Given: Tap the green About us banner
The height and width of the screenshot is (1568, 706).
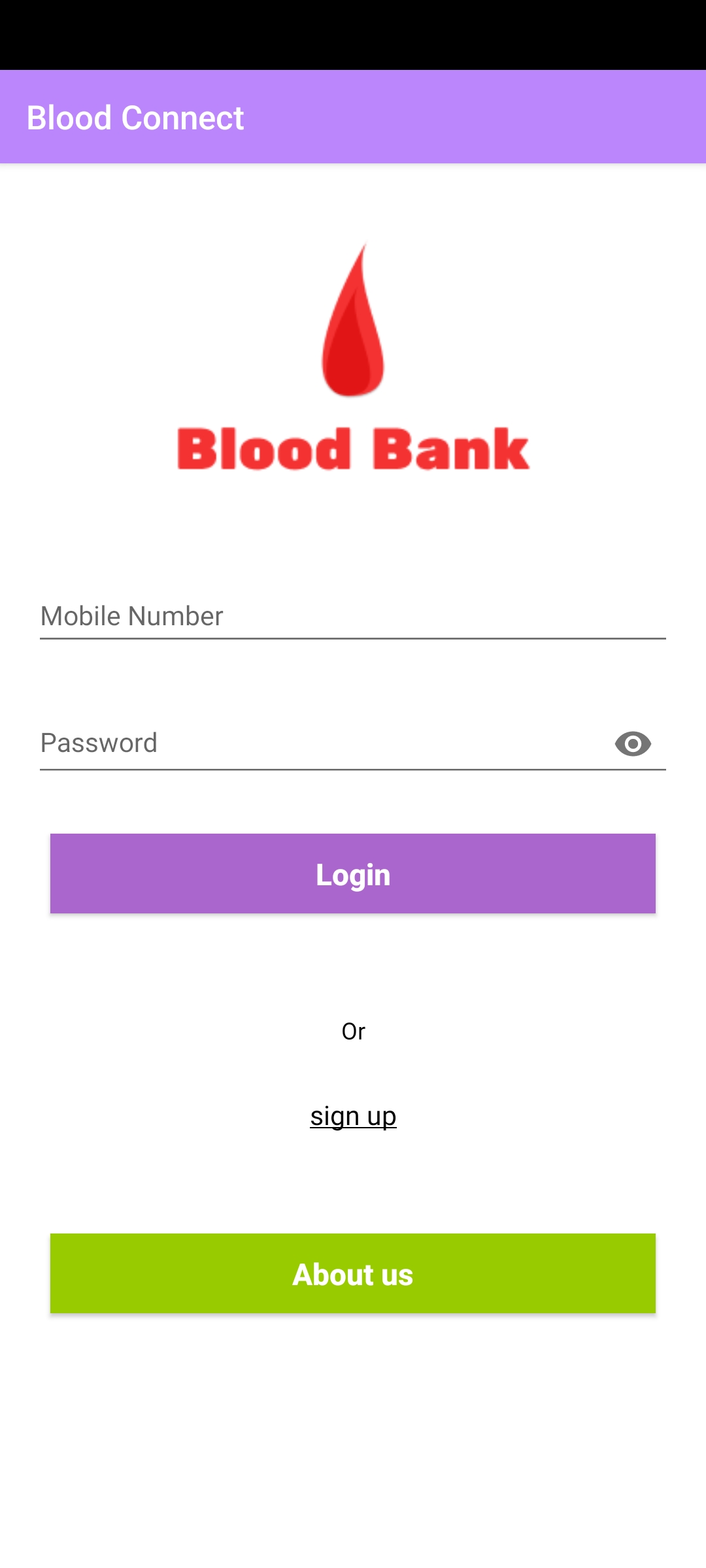Looking at the screenshot, I should click(353, 1273).
